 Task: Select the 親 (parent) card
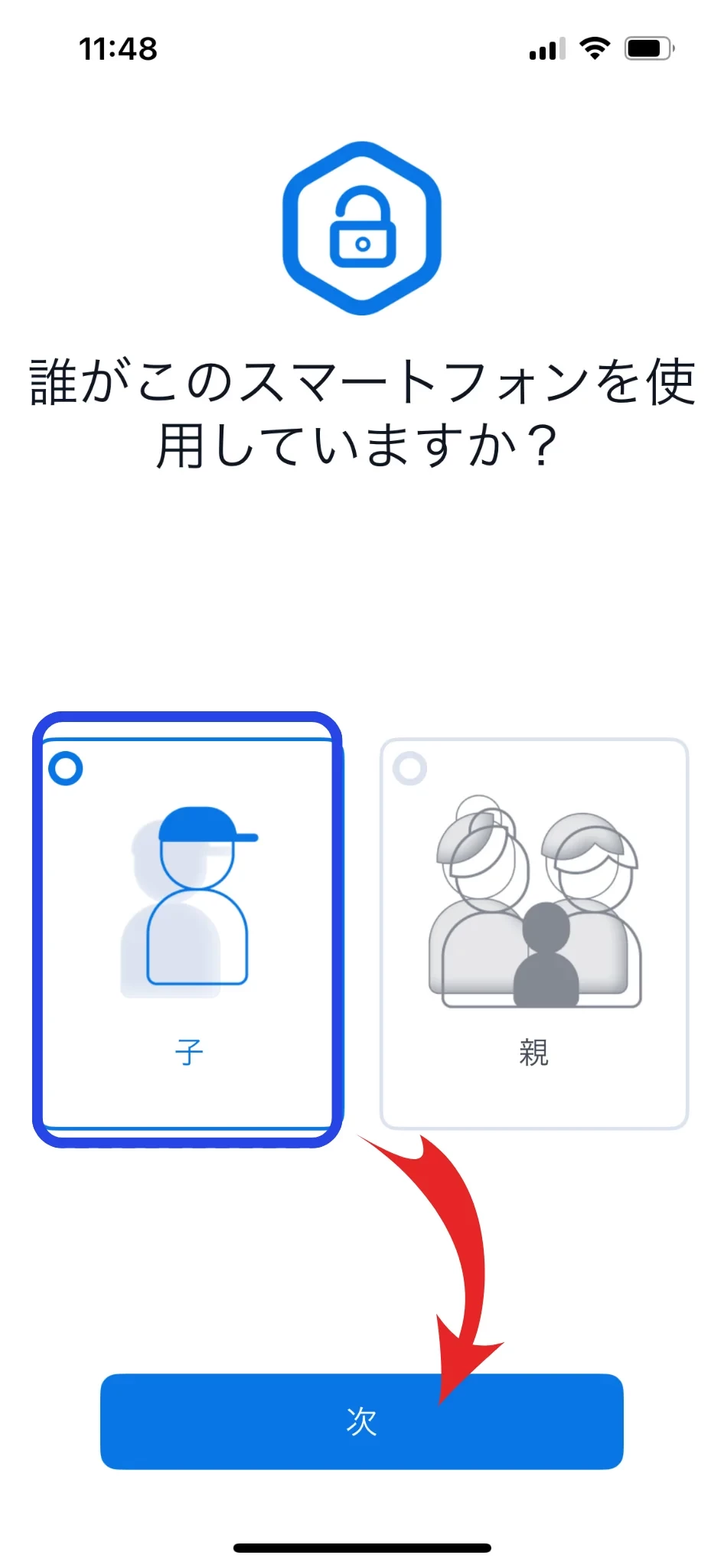[534, 933]
